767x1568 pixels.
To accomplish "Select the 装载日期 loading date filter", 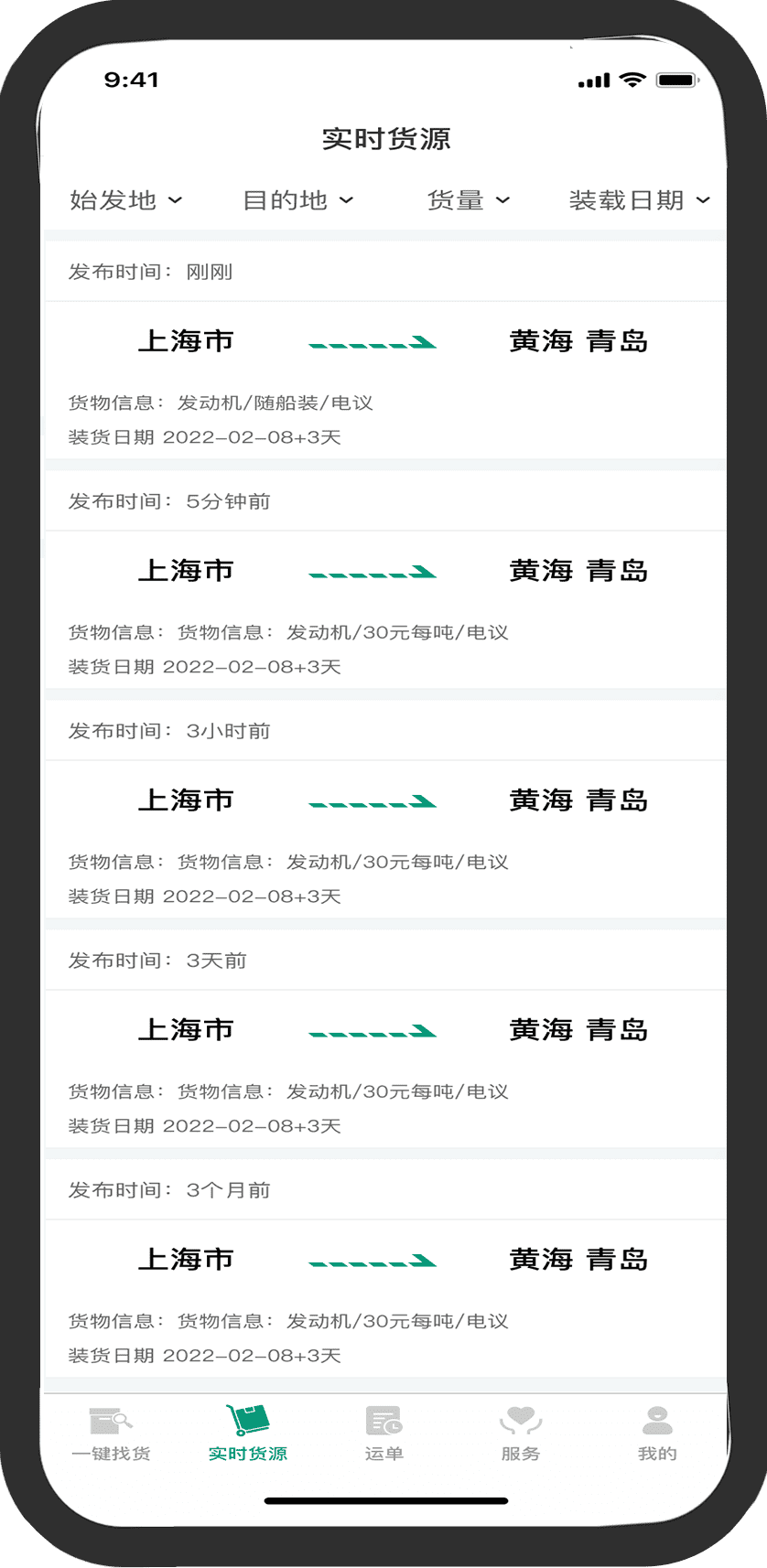I will click(639, 200).
